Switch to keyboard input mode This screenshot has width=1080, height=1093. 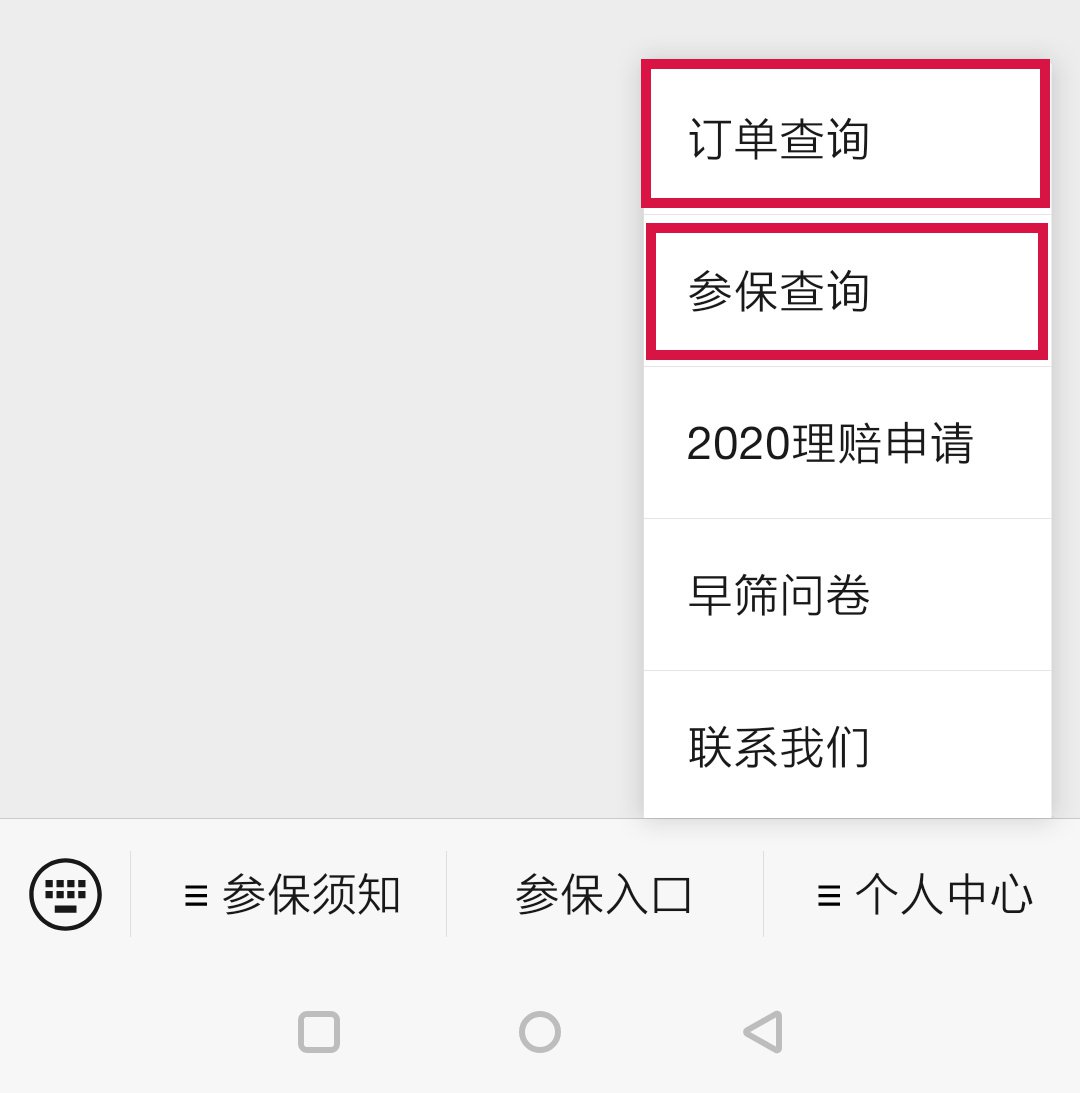[65, 894]
